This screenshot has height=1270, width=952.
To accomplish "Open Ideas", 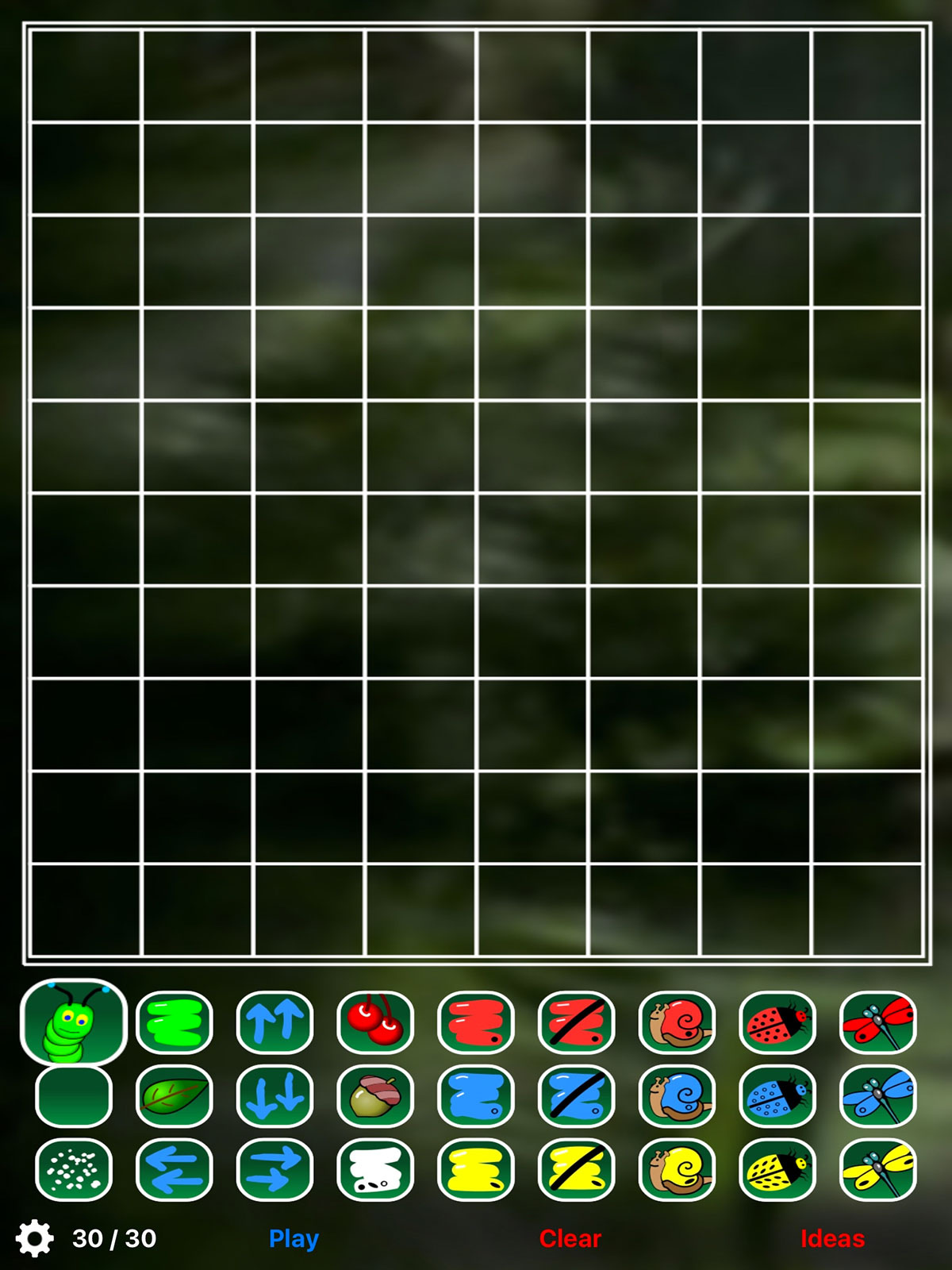I will (831, 1238).
